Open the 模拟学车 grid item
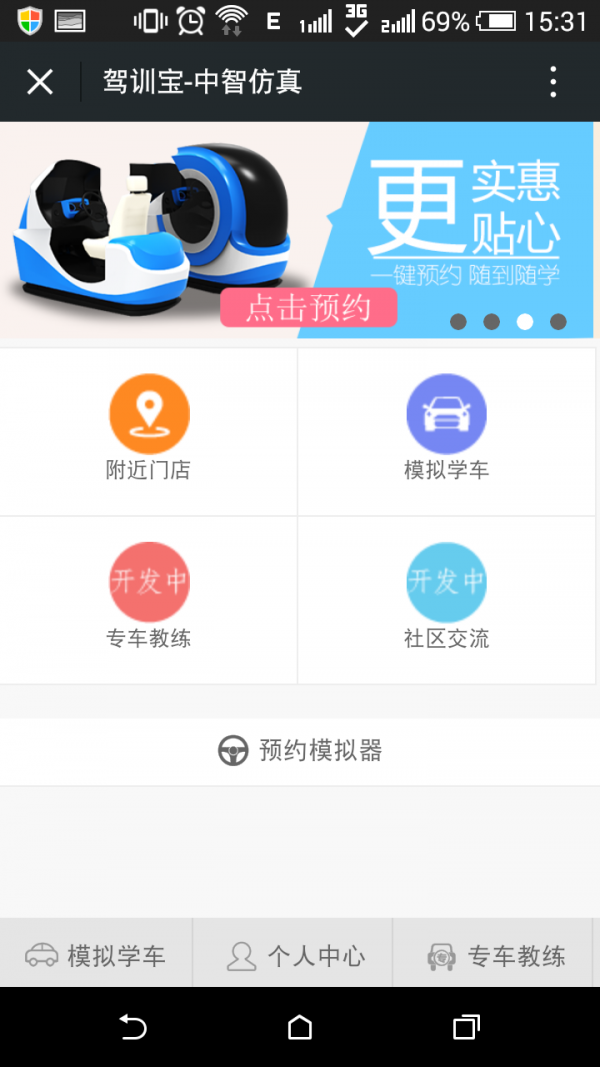 (x=446, y=430)
